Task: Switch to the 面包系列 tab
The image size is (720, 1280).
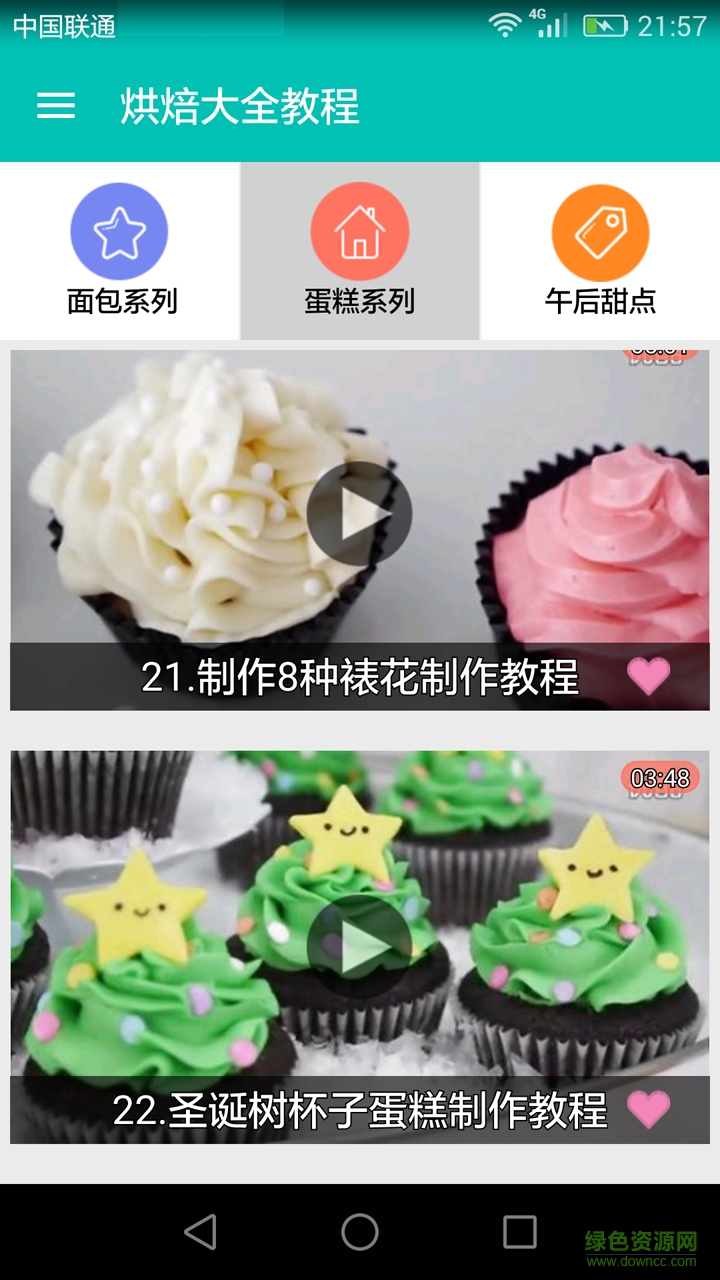Action: (120, 250)
